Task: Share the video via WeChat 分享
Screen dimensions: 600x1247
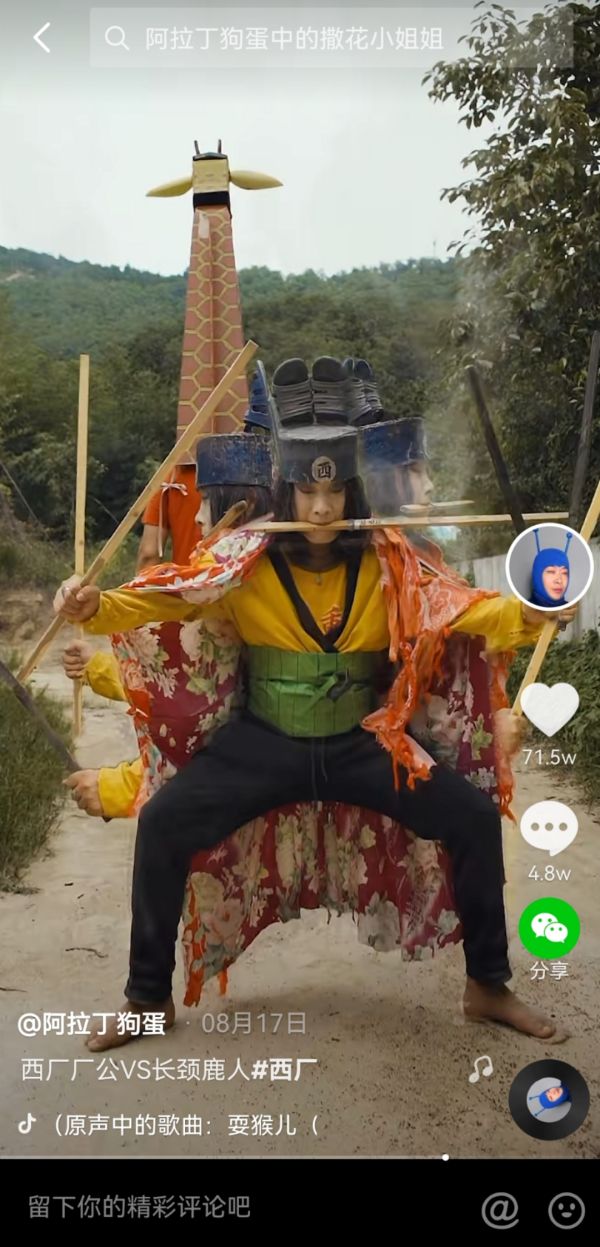Action: 549,929
